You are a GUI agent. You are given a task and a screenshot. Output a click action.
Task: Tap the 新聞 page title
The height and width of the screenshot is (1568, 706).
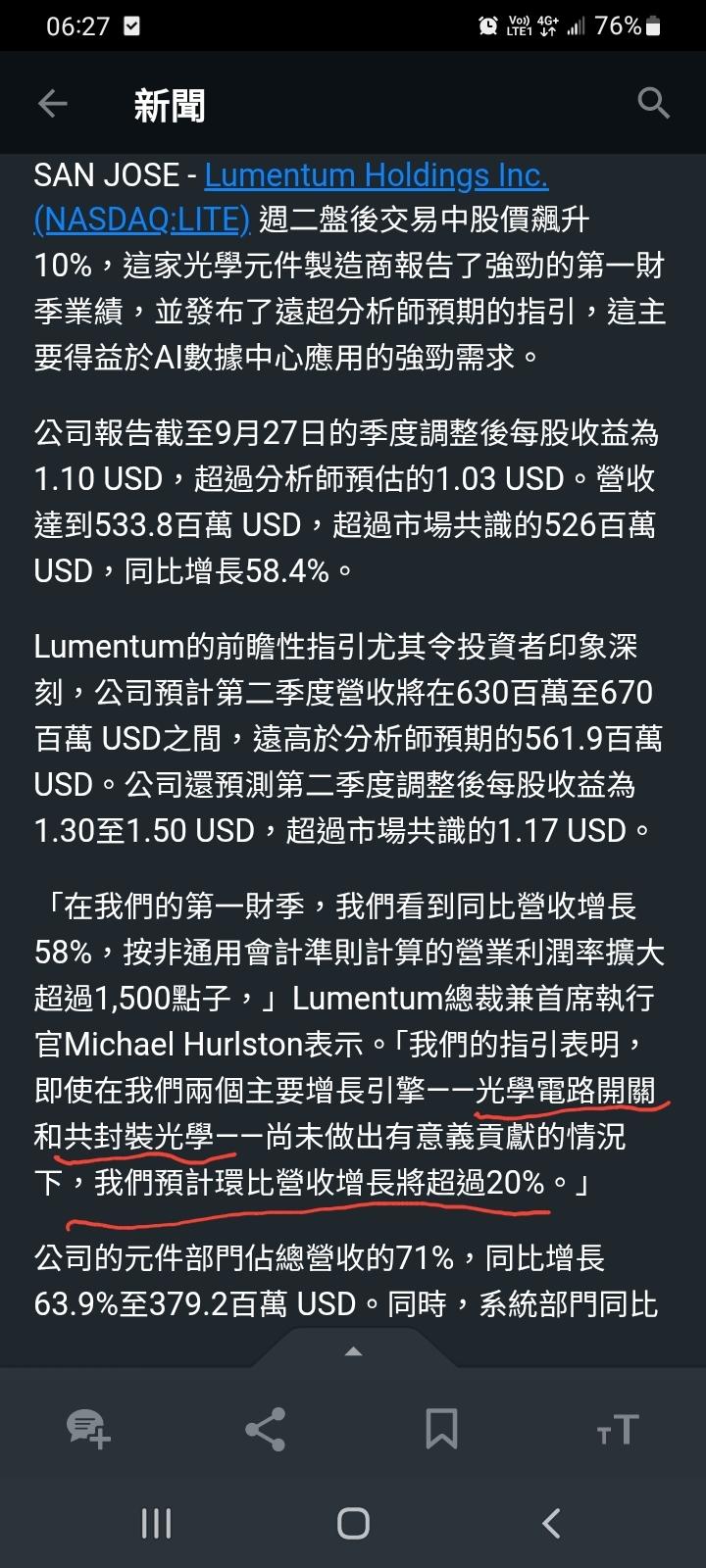[169, 103]
